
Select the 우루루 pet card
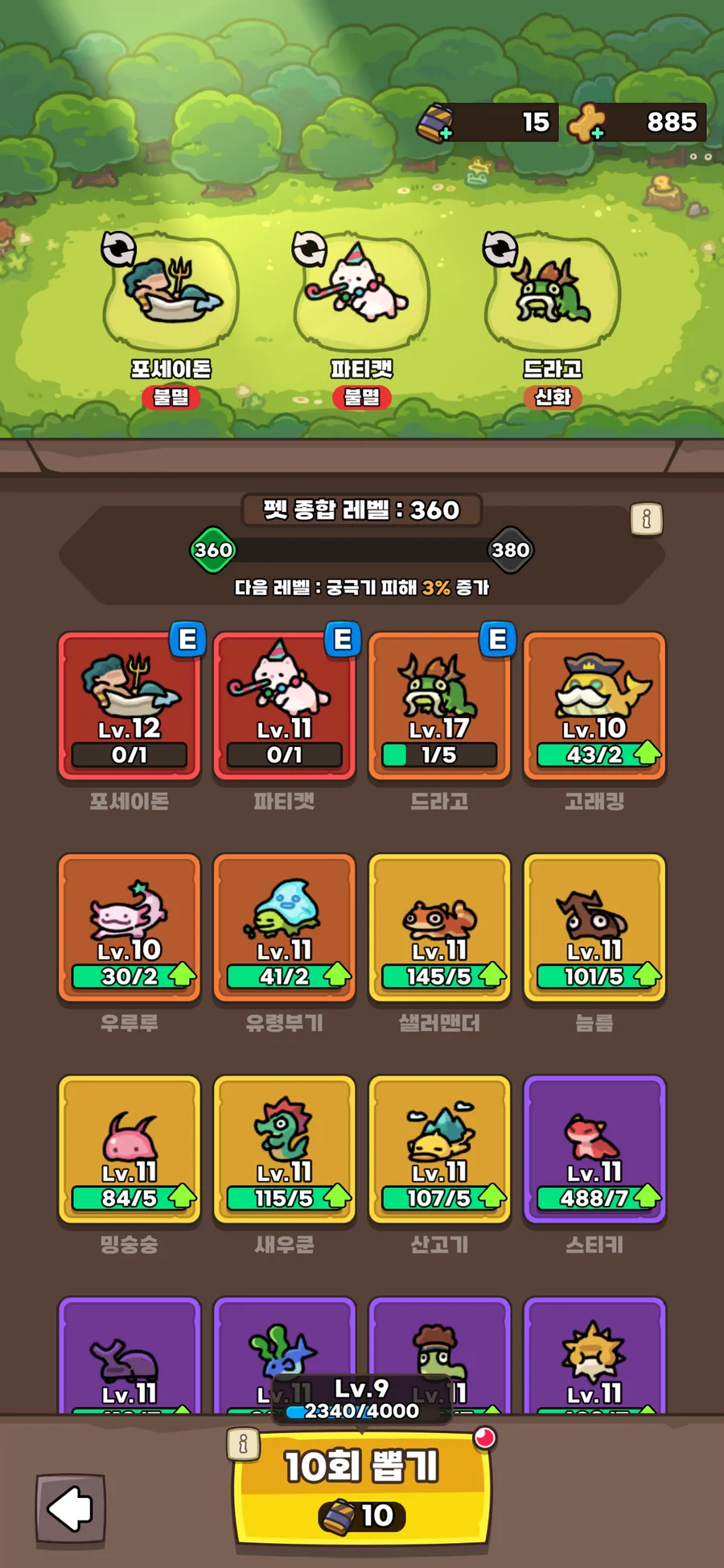[129, 927]
